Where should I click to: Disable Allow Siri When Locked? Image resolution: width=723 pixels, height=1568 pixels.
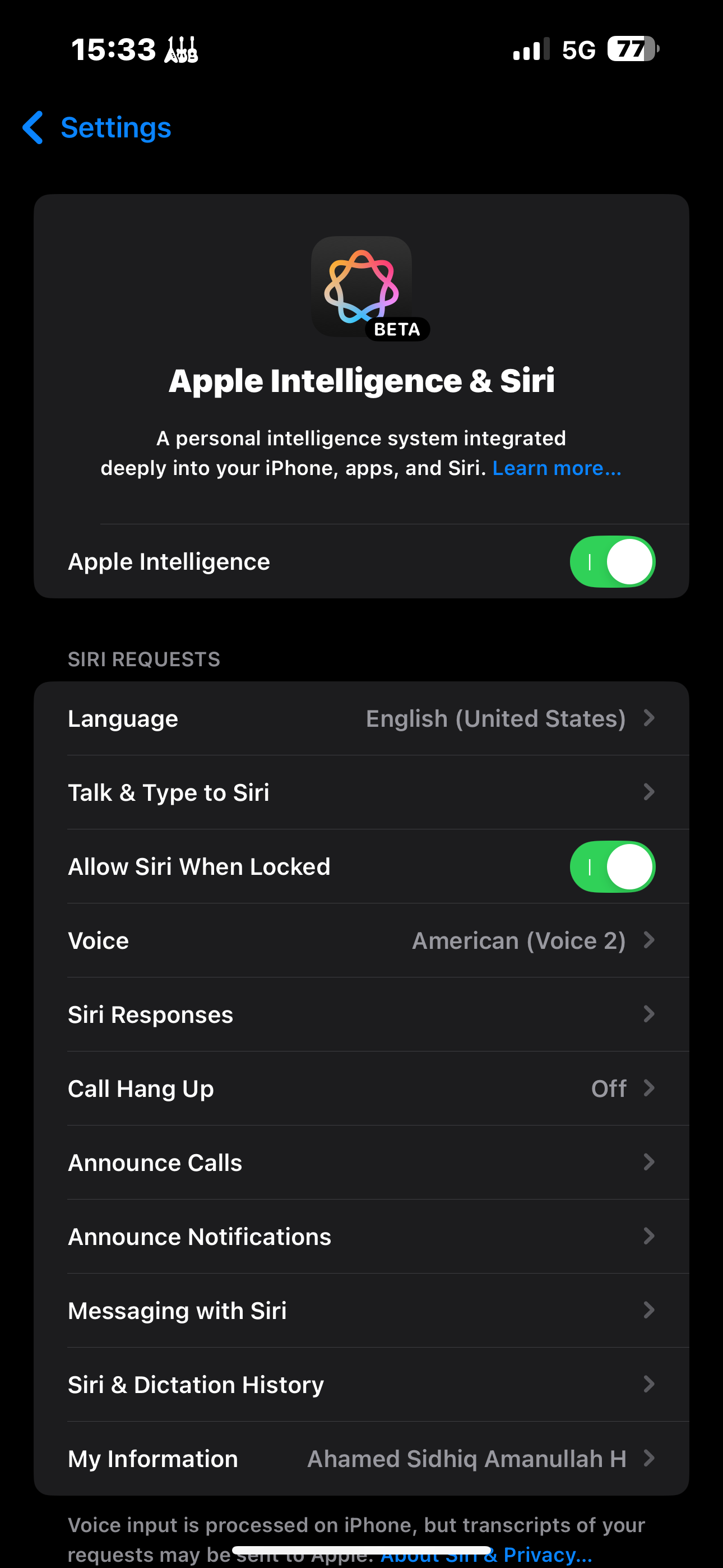612,867
